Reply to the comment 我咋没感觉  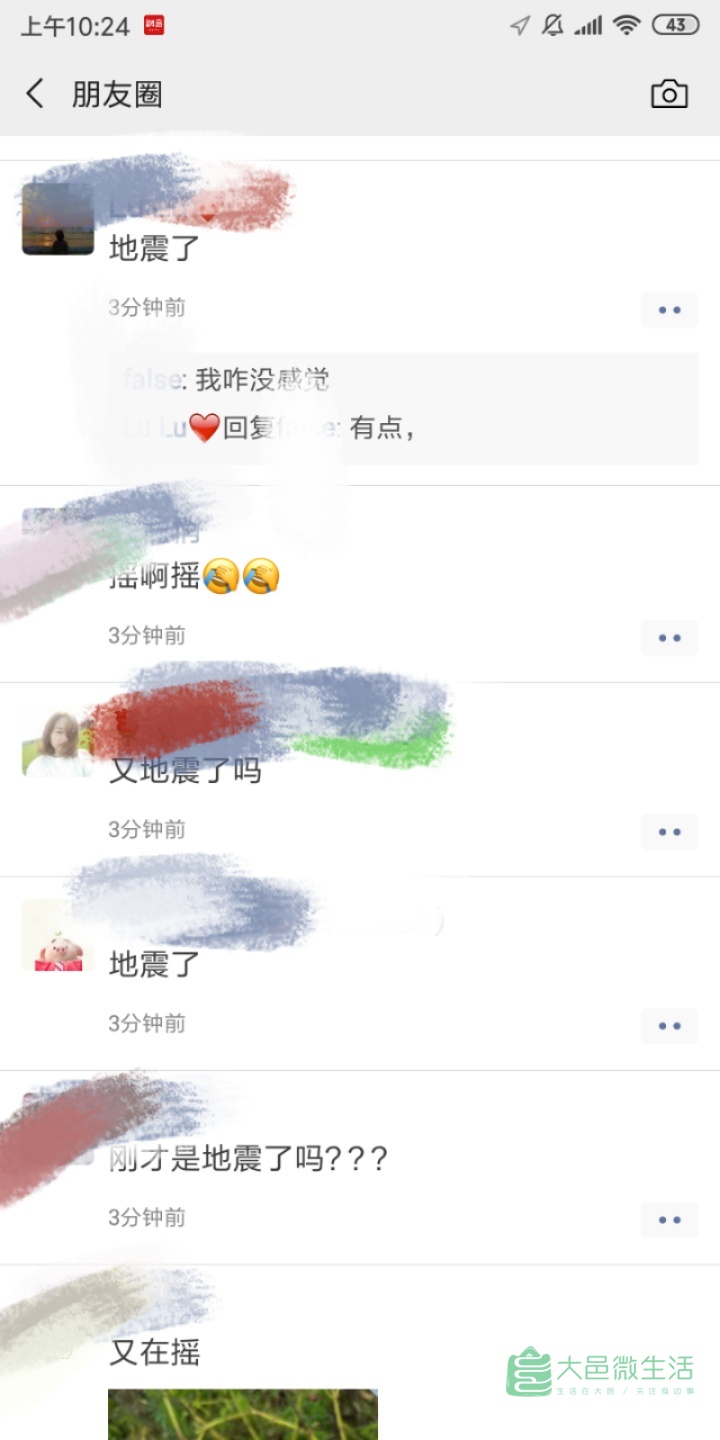pos(262,380)
